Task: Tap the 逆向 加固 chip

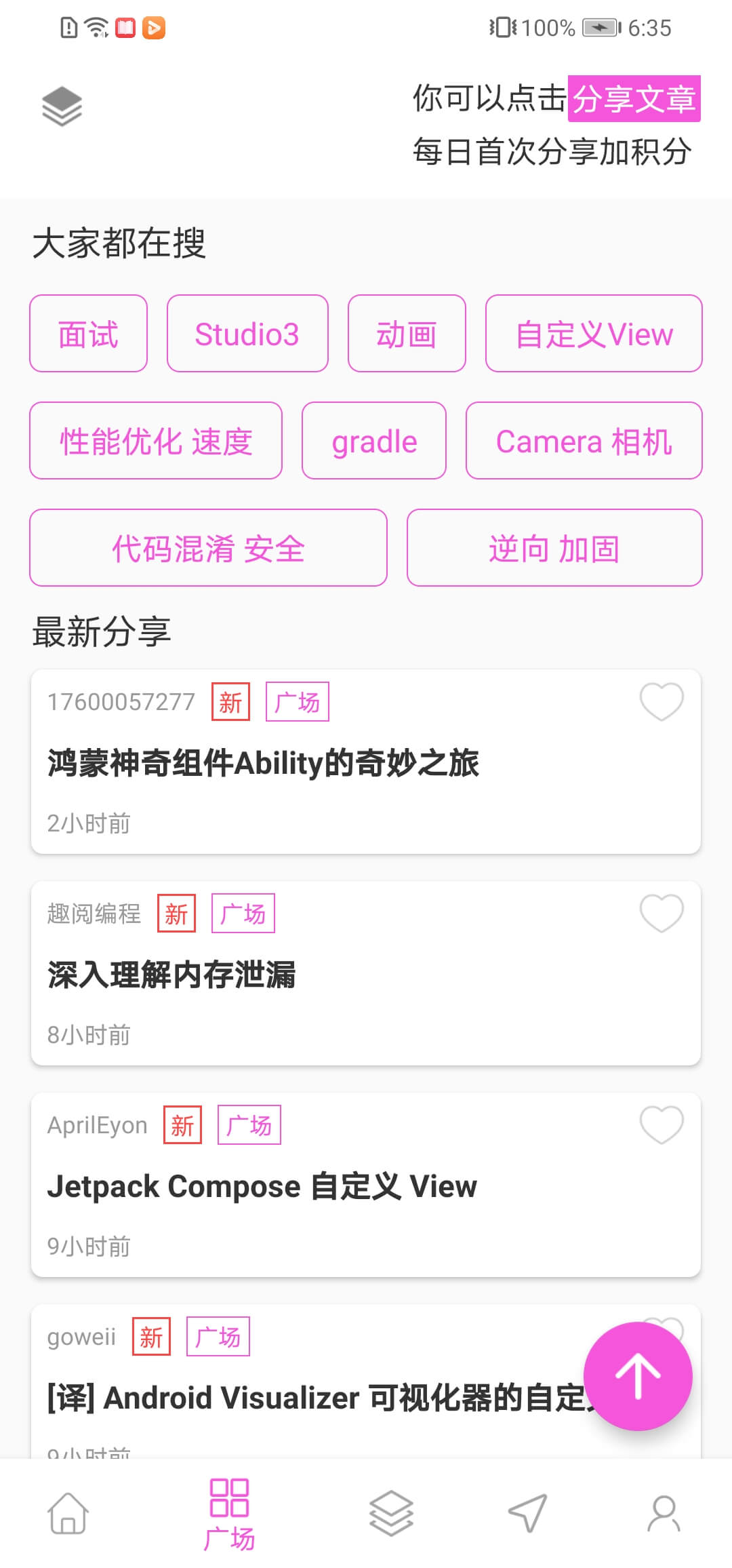Action: pyautogui.click(x=554, y=547)
